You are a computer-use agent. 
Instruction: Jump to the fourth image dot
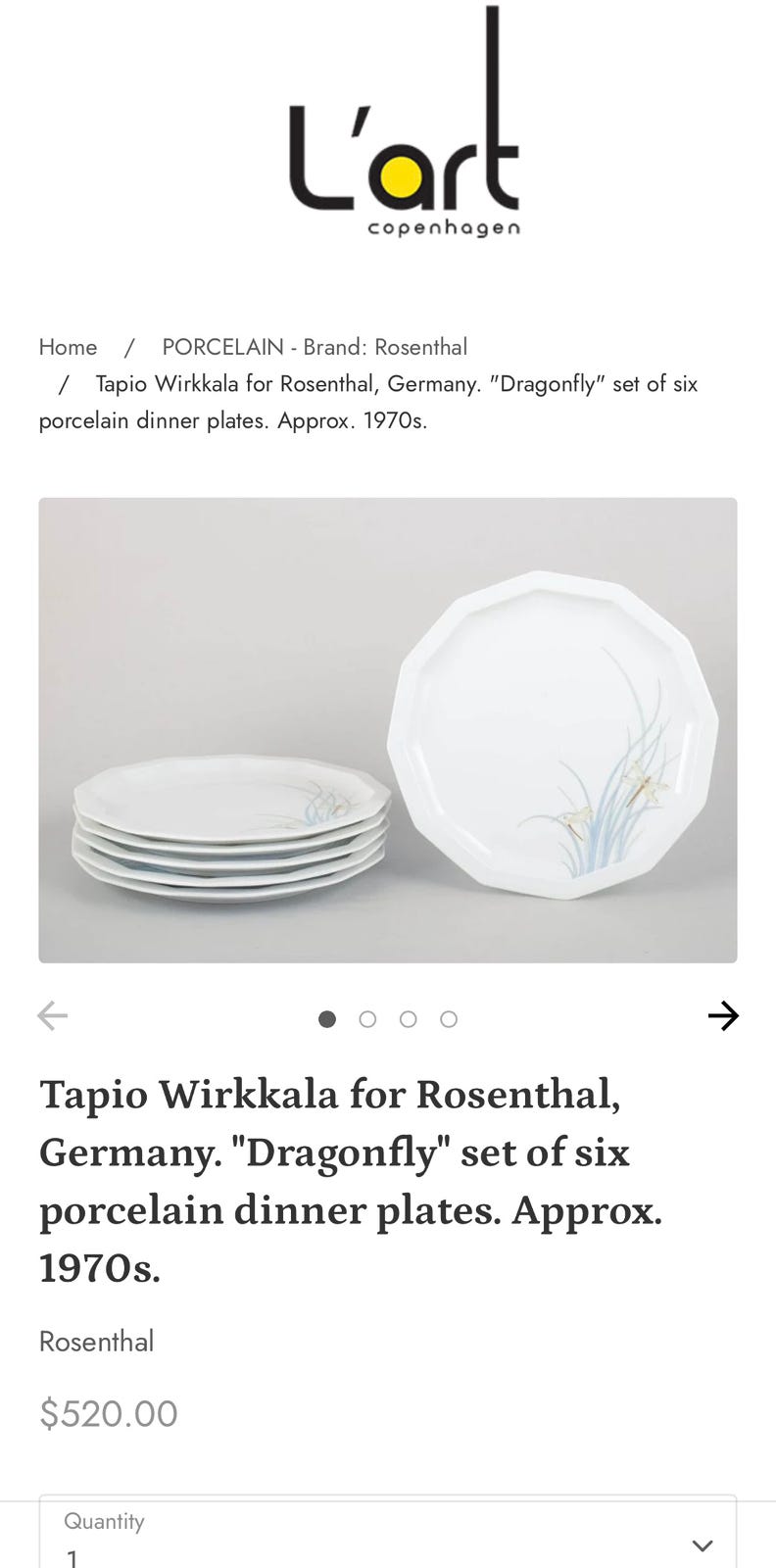pos(449,1019)
